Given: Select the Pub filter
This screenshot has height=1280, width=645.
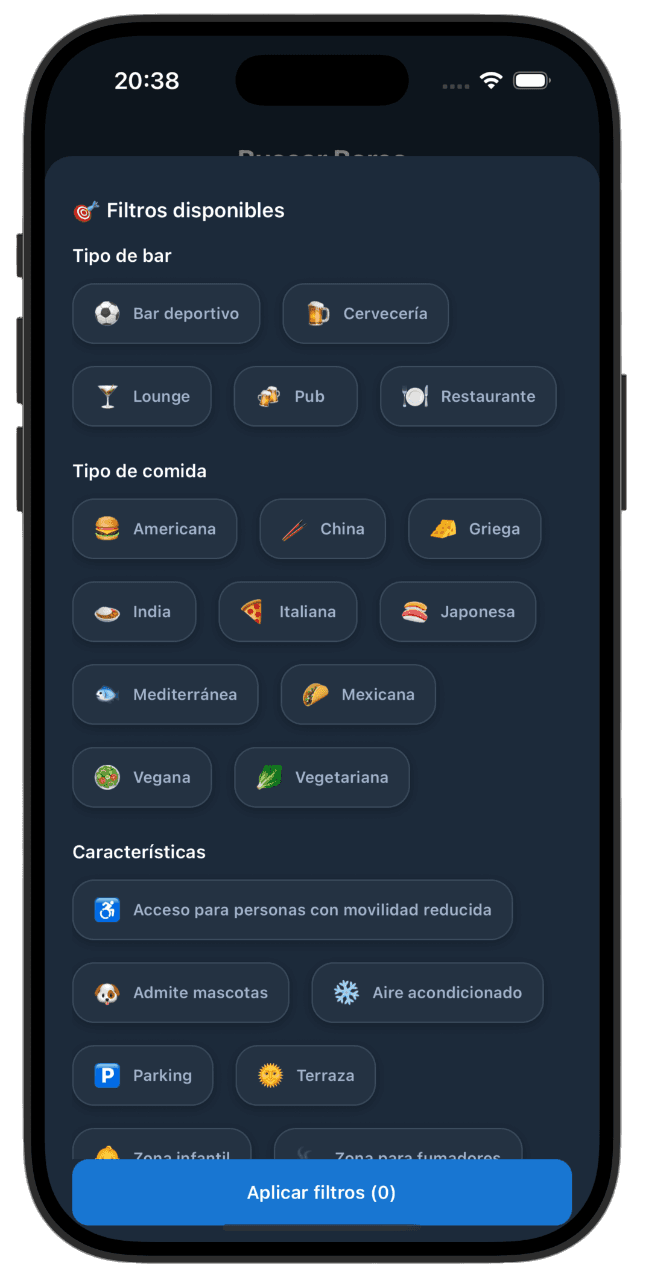Looking at the screenshot, I should [x=295, y=397].
